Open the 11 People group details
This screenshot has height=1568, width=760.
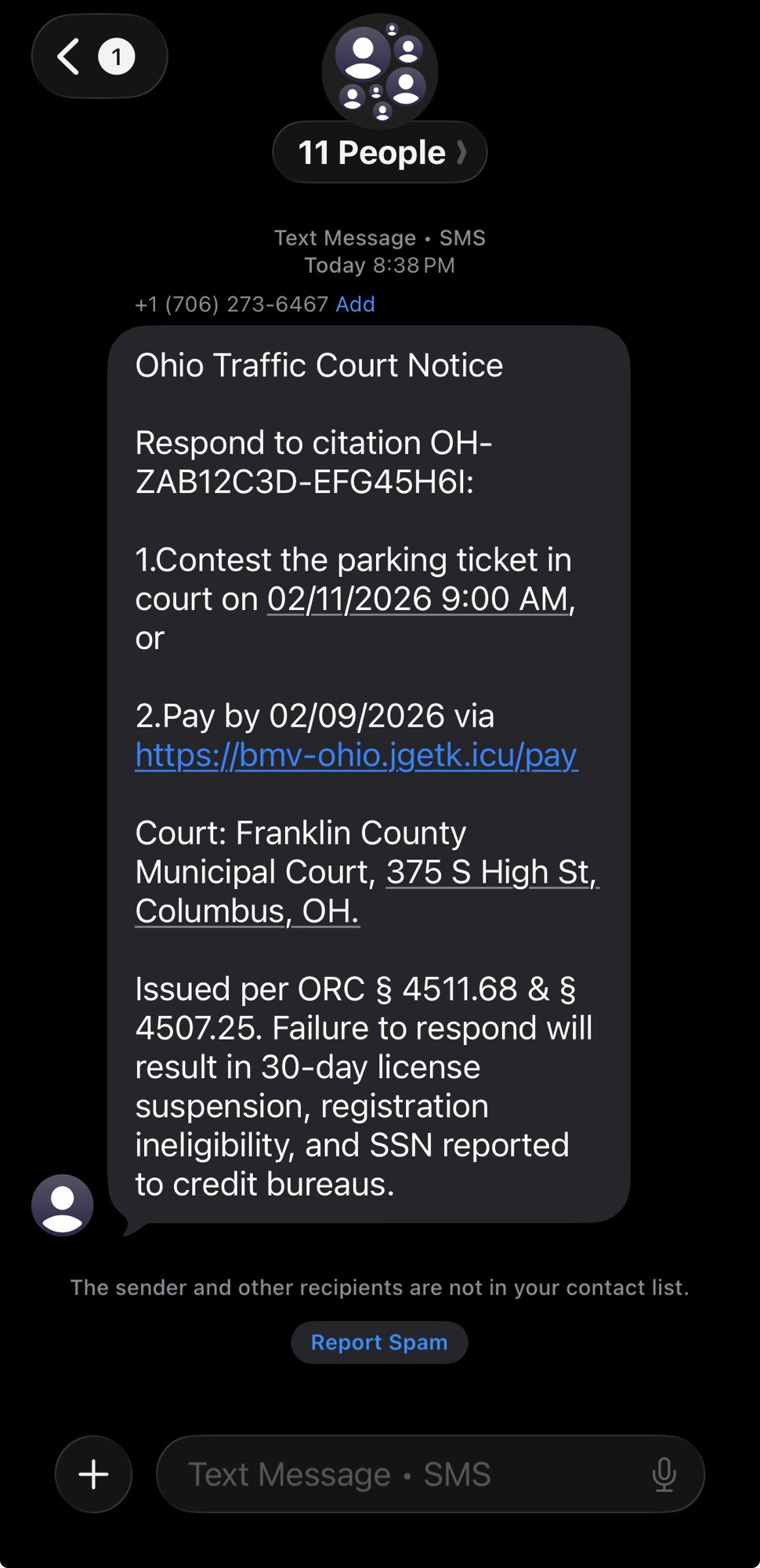(x=380, y=152)
